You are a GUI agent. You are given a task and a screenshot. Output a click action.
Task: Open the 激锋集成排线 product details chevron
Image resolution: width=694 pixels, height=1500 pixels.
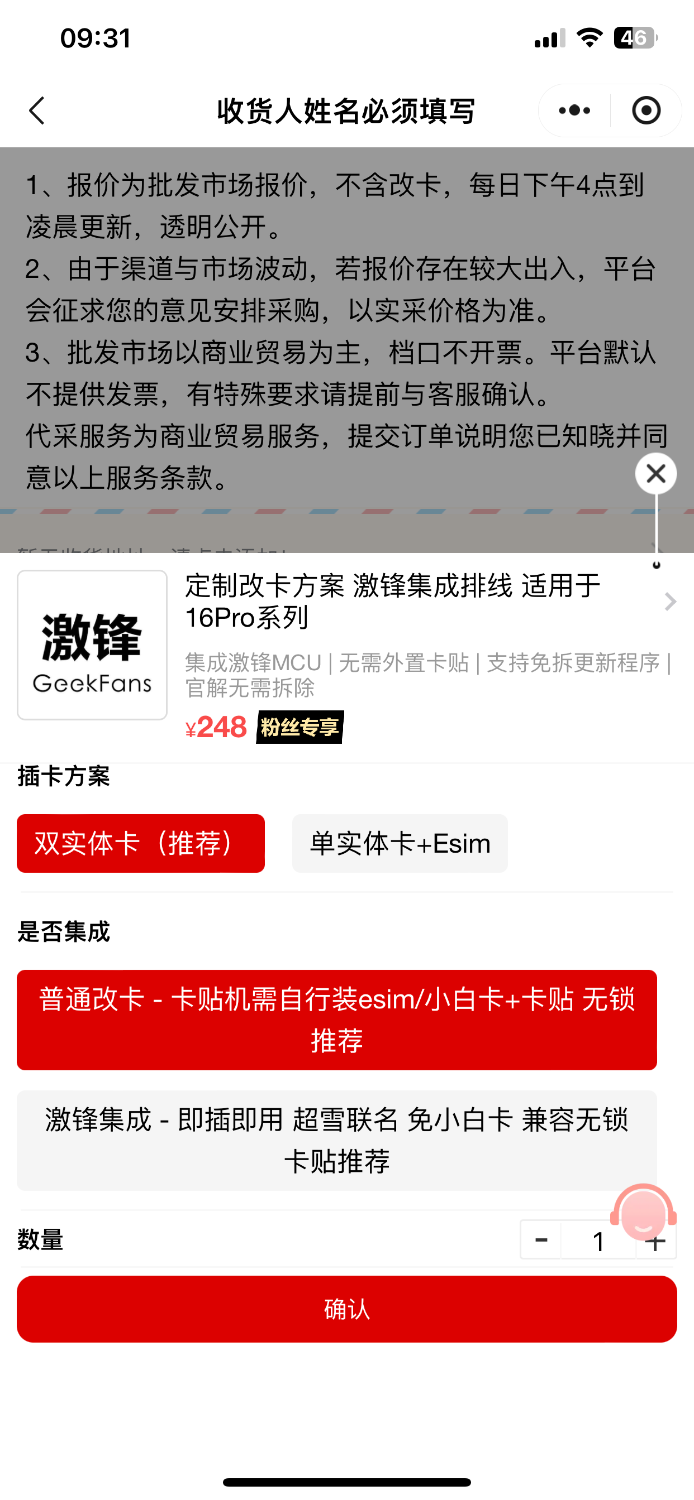click(x=670, y=602)
